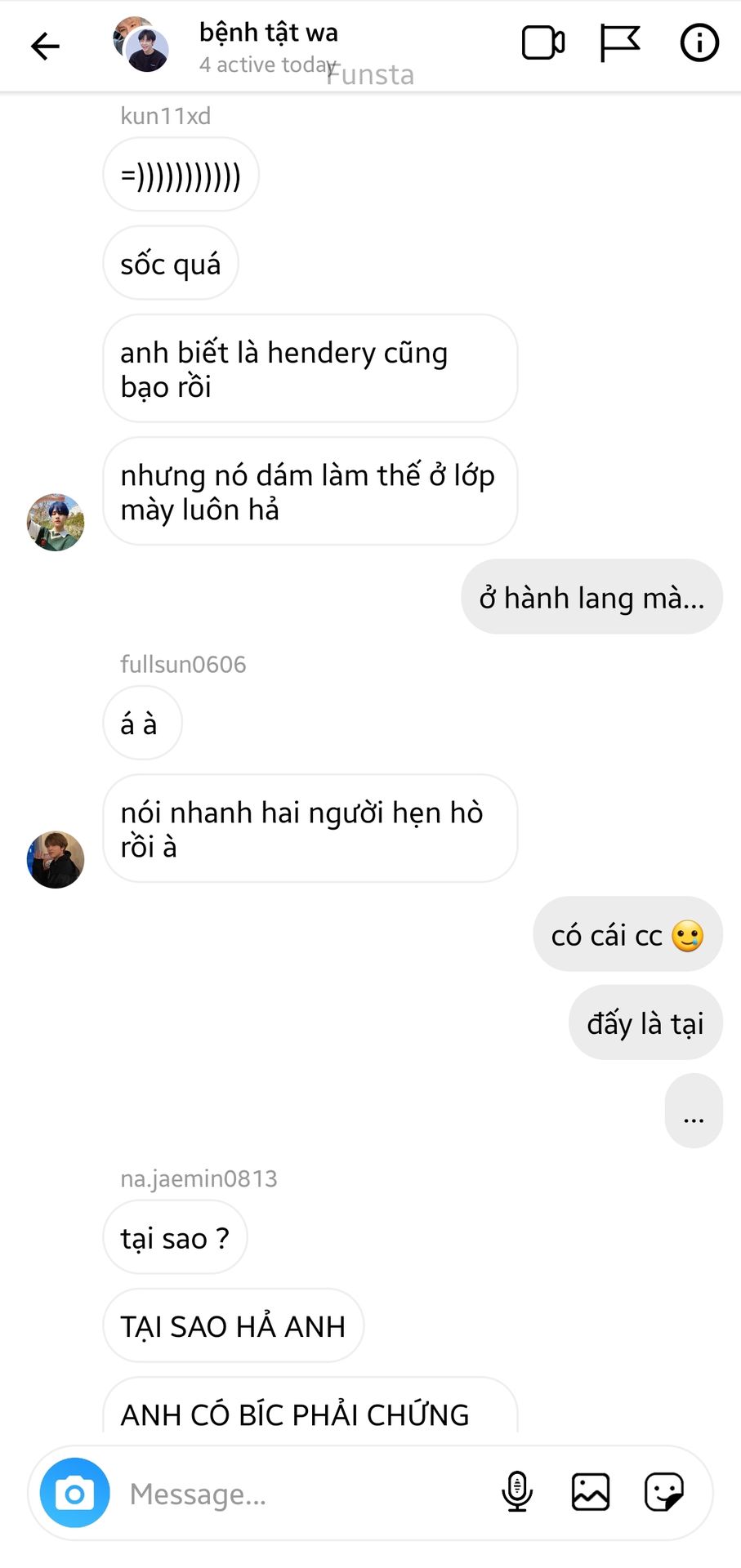Open the bệnh tật wa group details
The height and width of the screenshot is (1568, 741).
click(x=269, y=33)
